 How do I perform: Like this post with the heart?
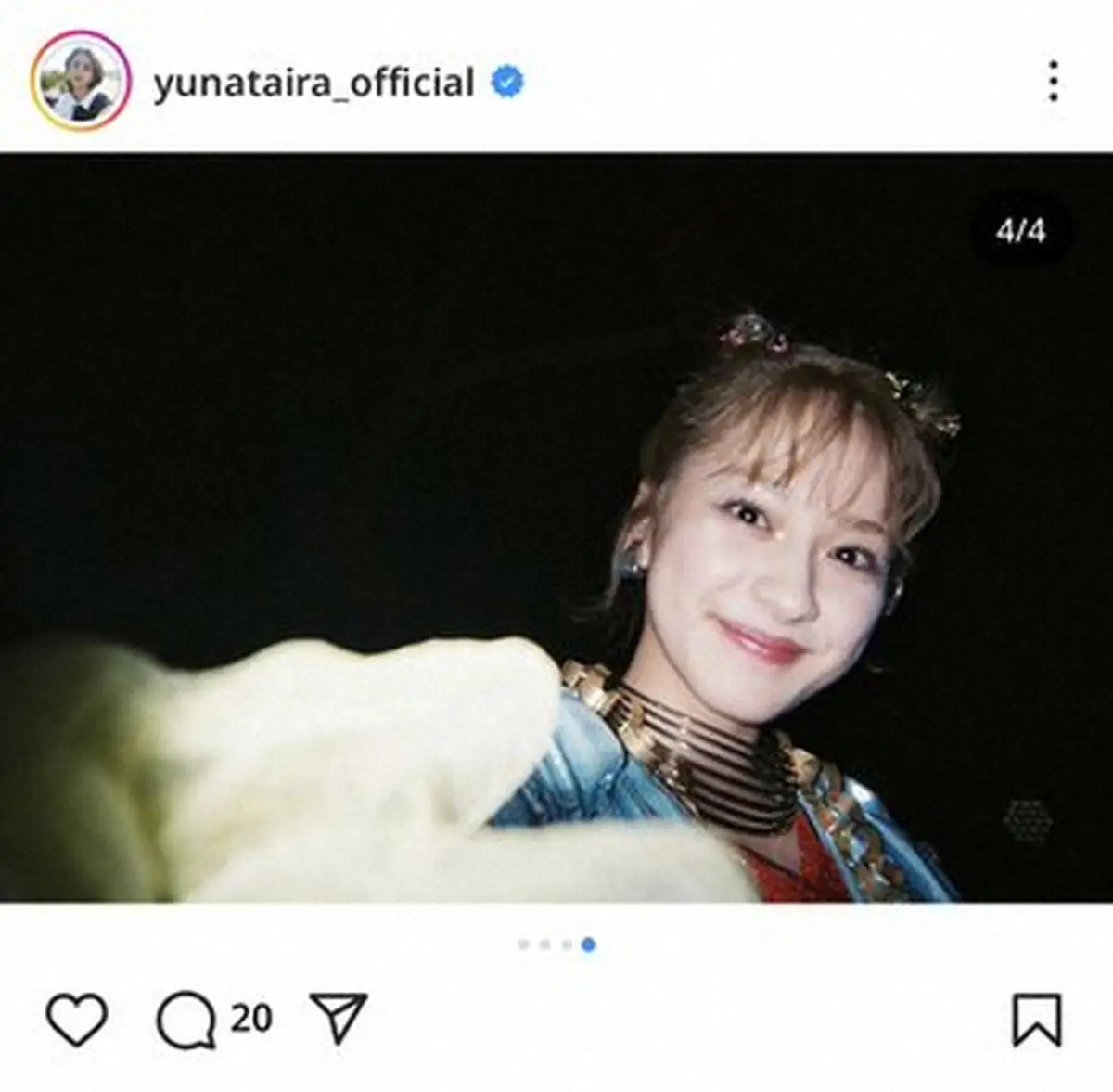[77, 1020]
